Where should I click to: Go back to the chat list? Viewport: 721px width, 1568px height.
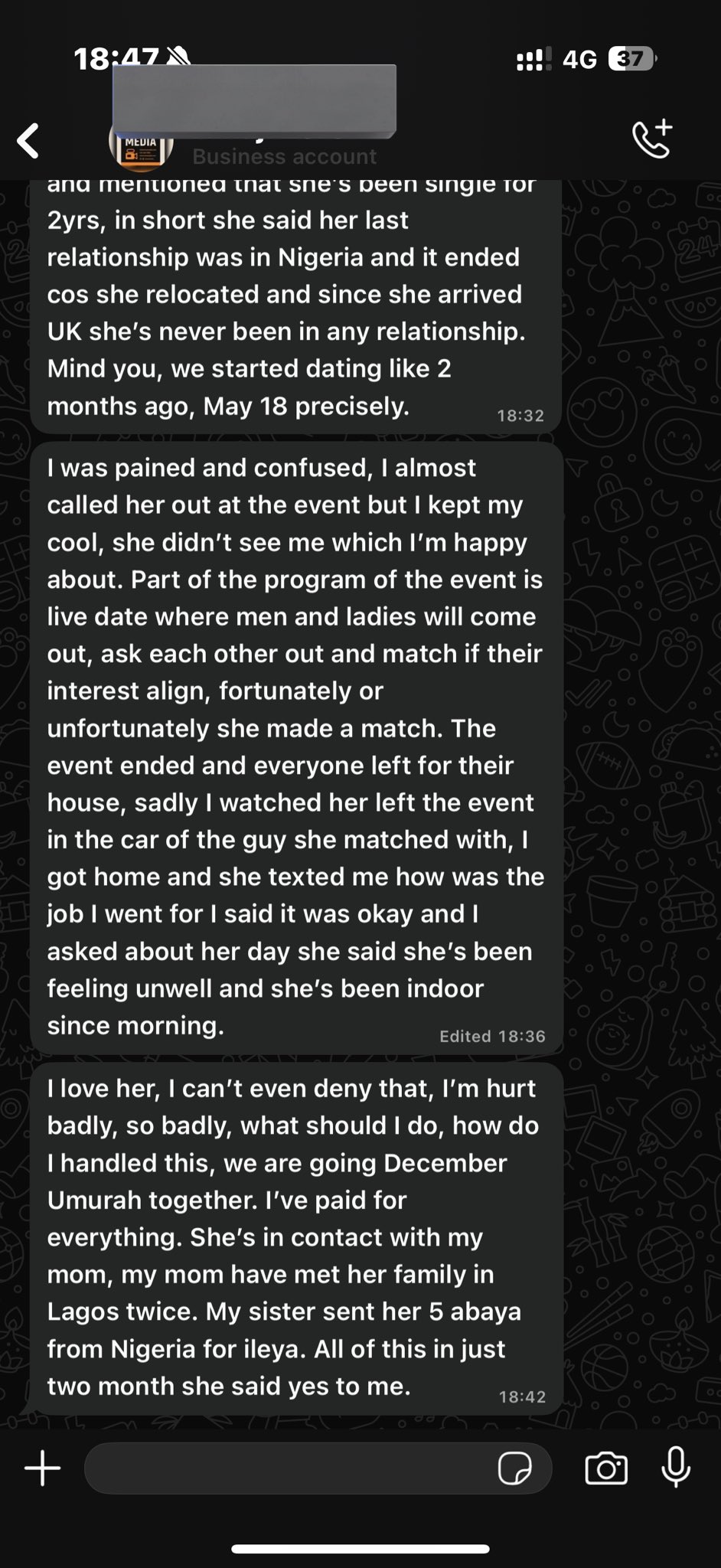[28, 141]
